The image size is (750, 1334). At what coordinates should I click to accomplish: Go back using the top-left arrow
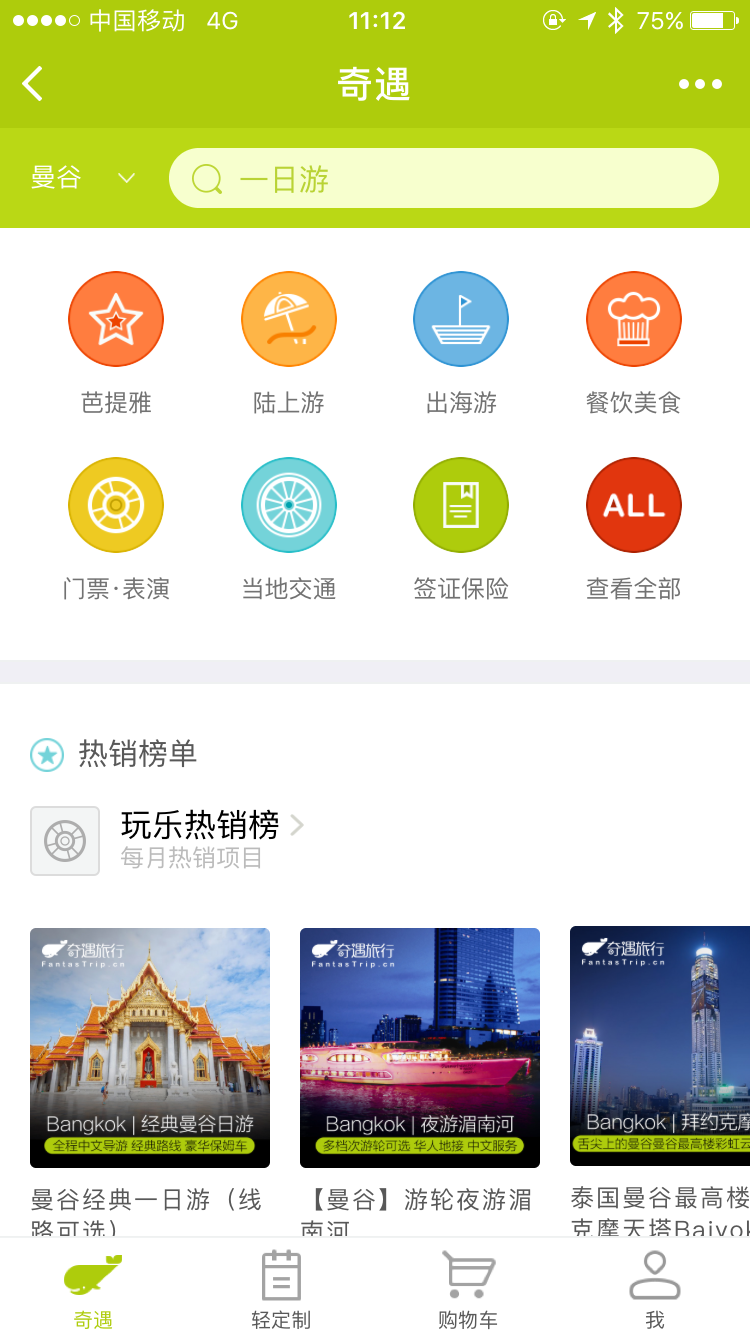(x=33, y=84)
